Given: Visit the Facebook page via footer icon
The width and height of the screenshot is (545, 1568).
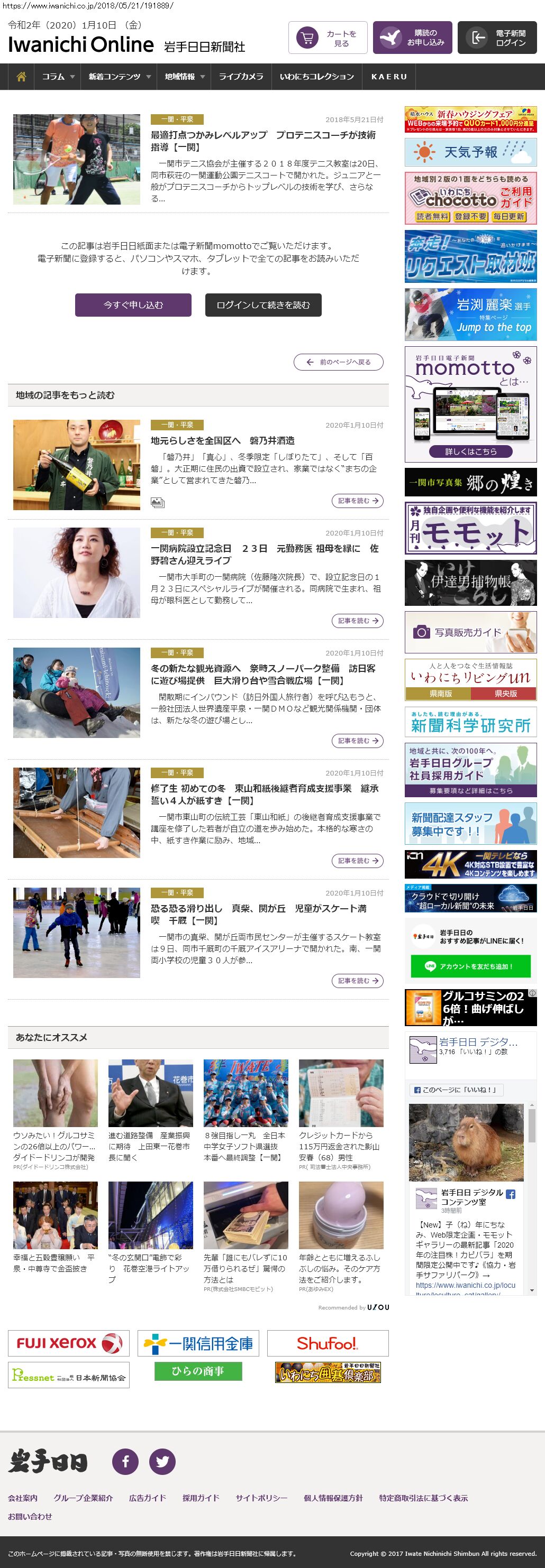Looking at the screenshot, I should 125,1462.
